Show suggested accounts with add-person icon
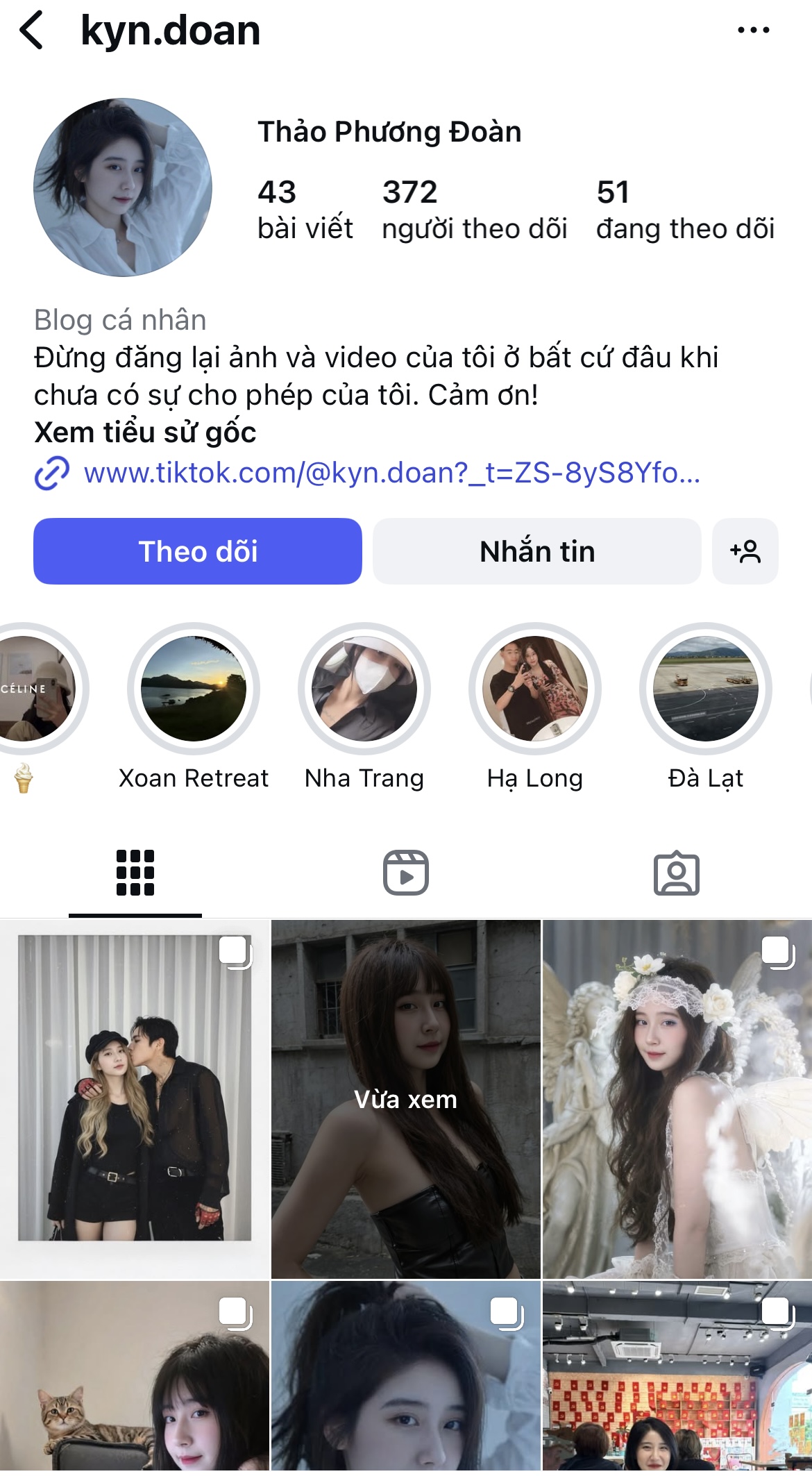The width and height of the screenshot is (812, 1476). tap(745, 551)
